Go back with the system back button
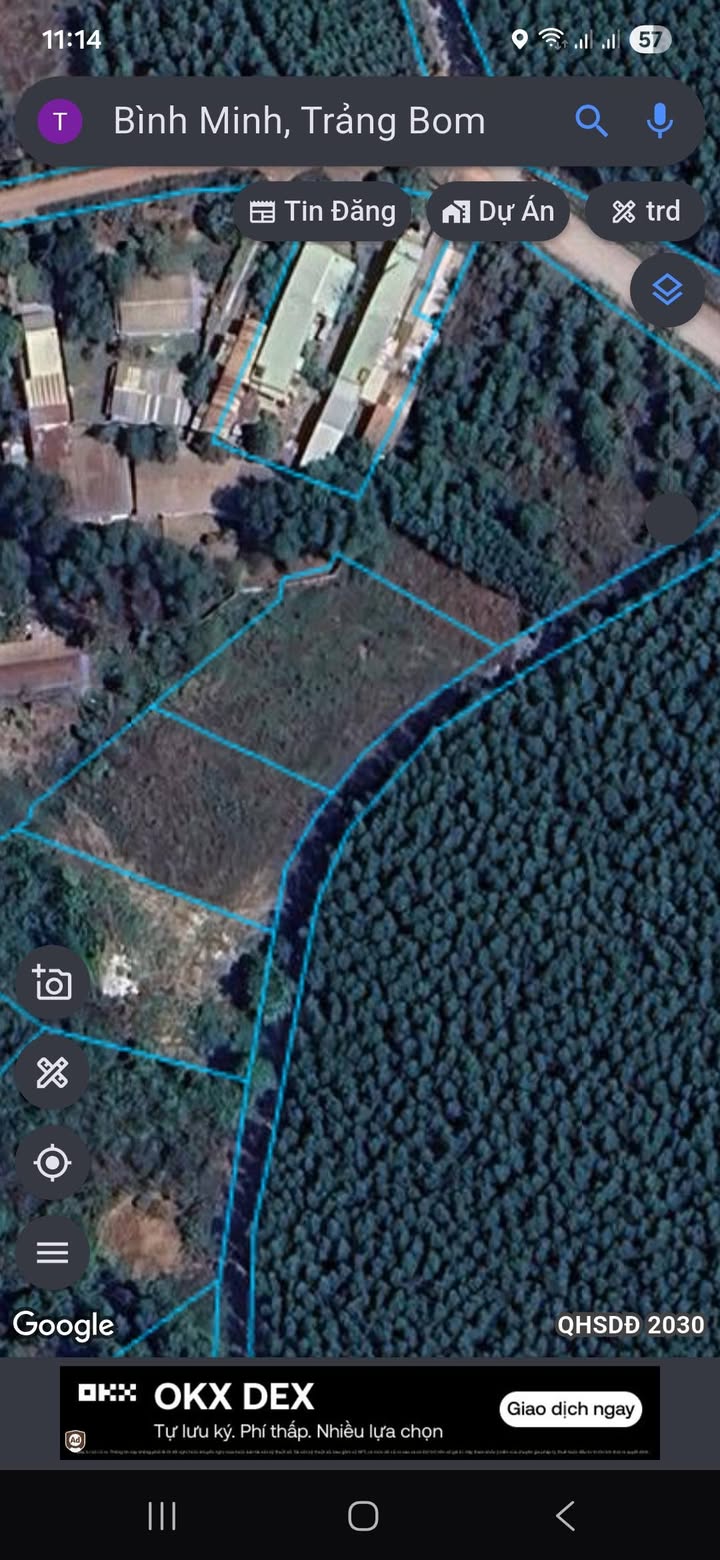The width and height of the screenshot is (720, 1560). click(x=565, y=1516)
